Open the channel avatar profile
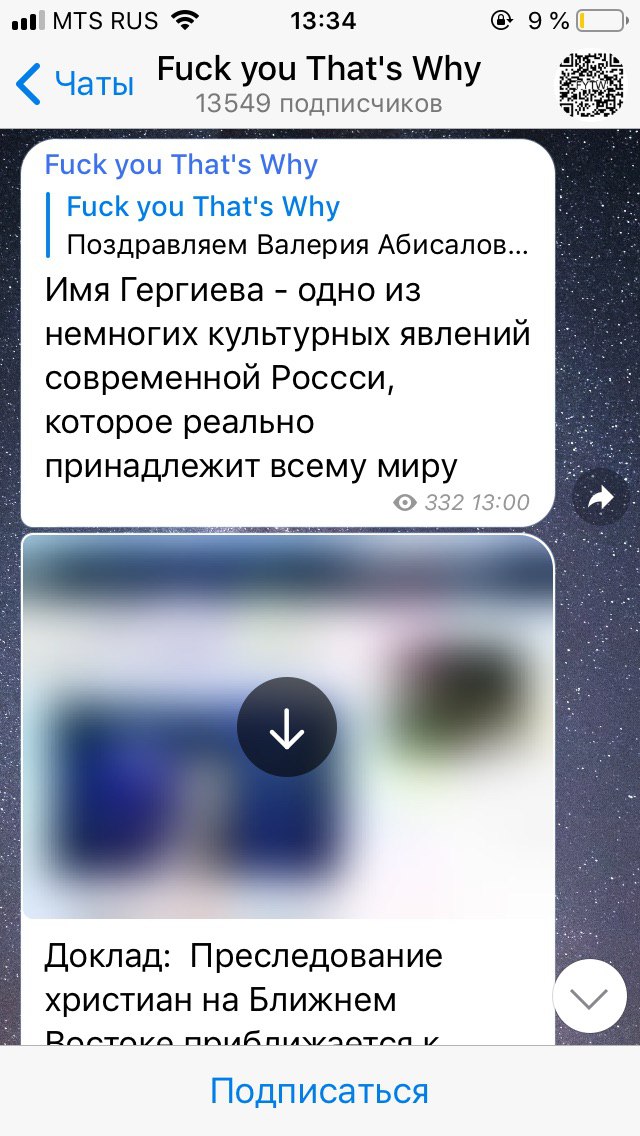 (x=591, y=83)
